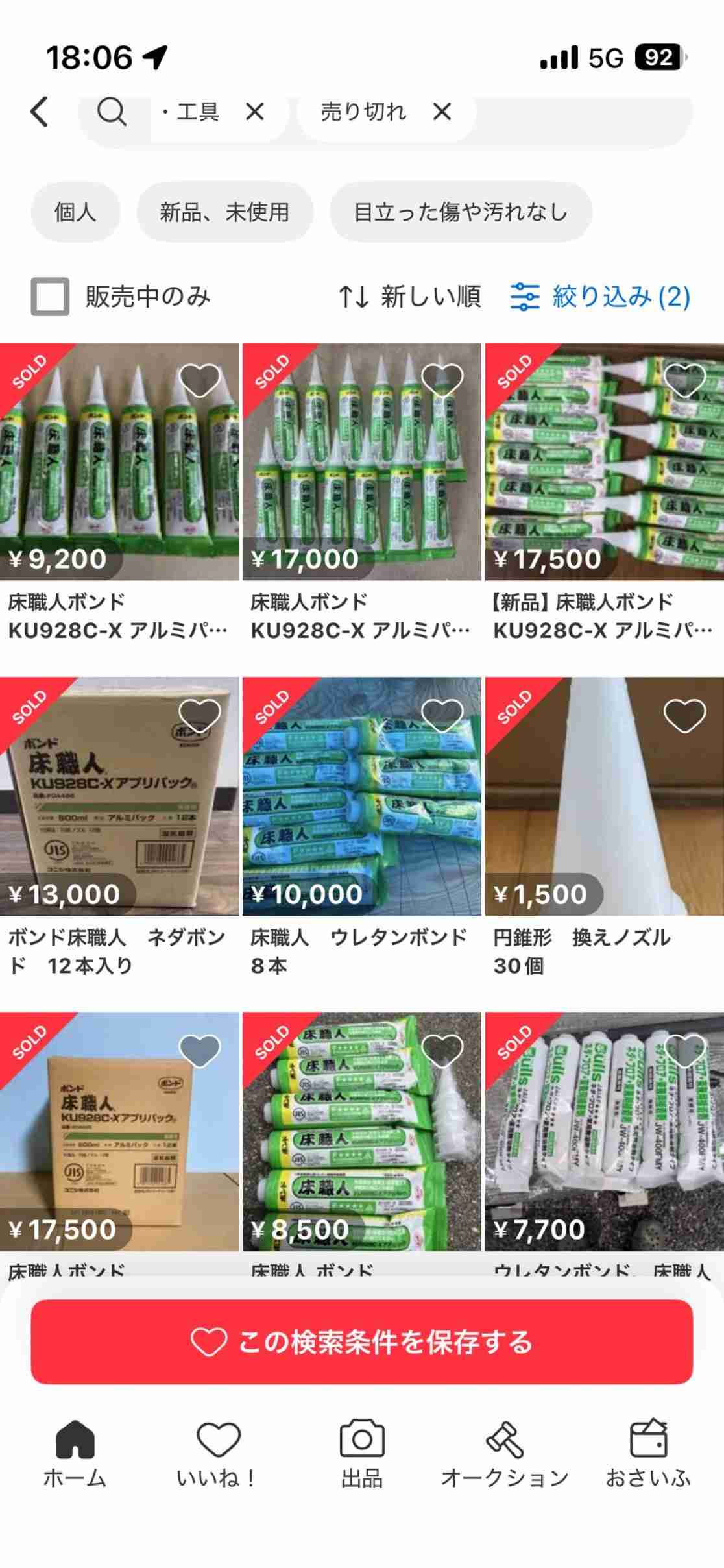Choose the 目立った傷や汚れなし condition filter
This screenshot has width=724, height=1568.
(461, 212)
